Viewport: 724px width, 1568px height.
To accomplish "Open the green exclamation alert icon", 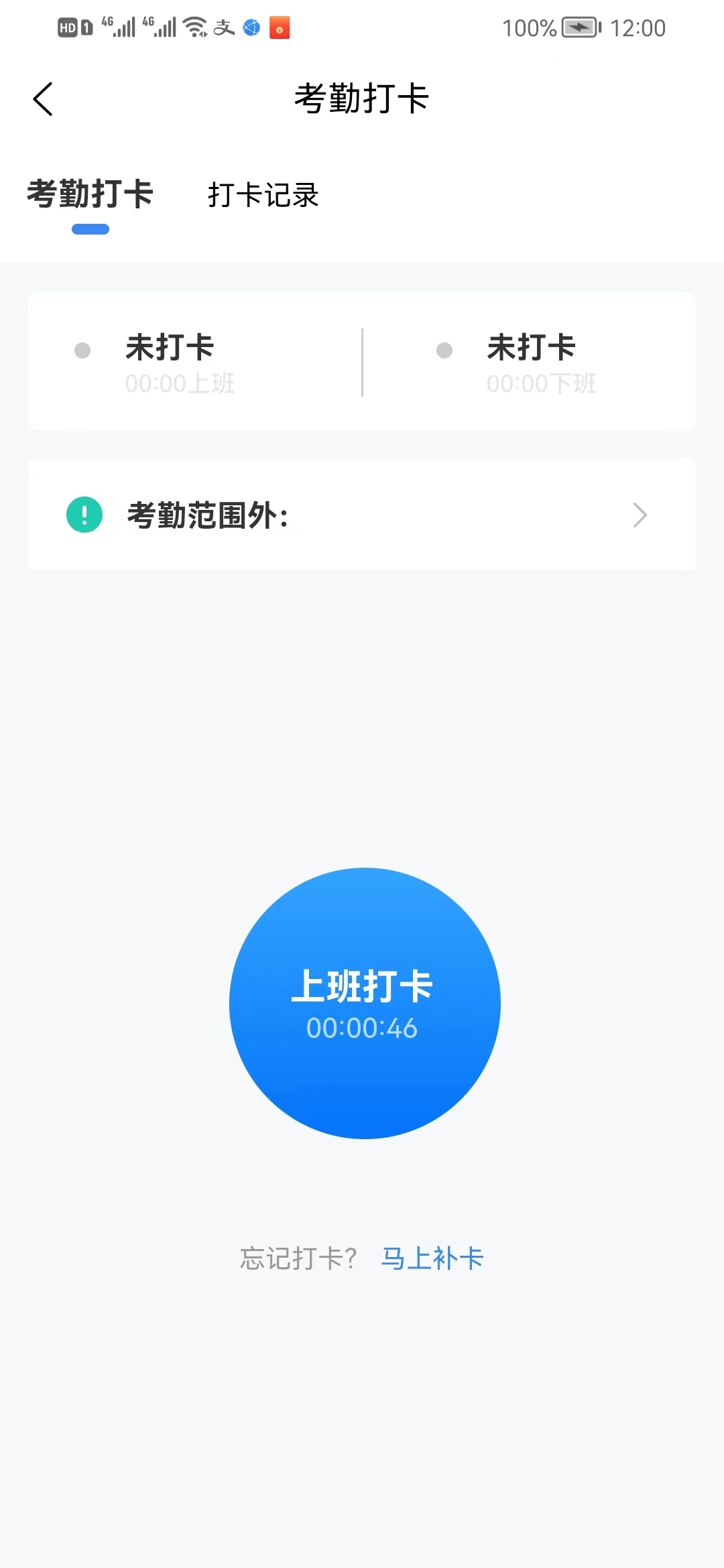I will point(83,515).
